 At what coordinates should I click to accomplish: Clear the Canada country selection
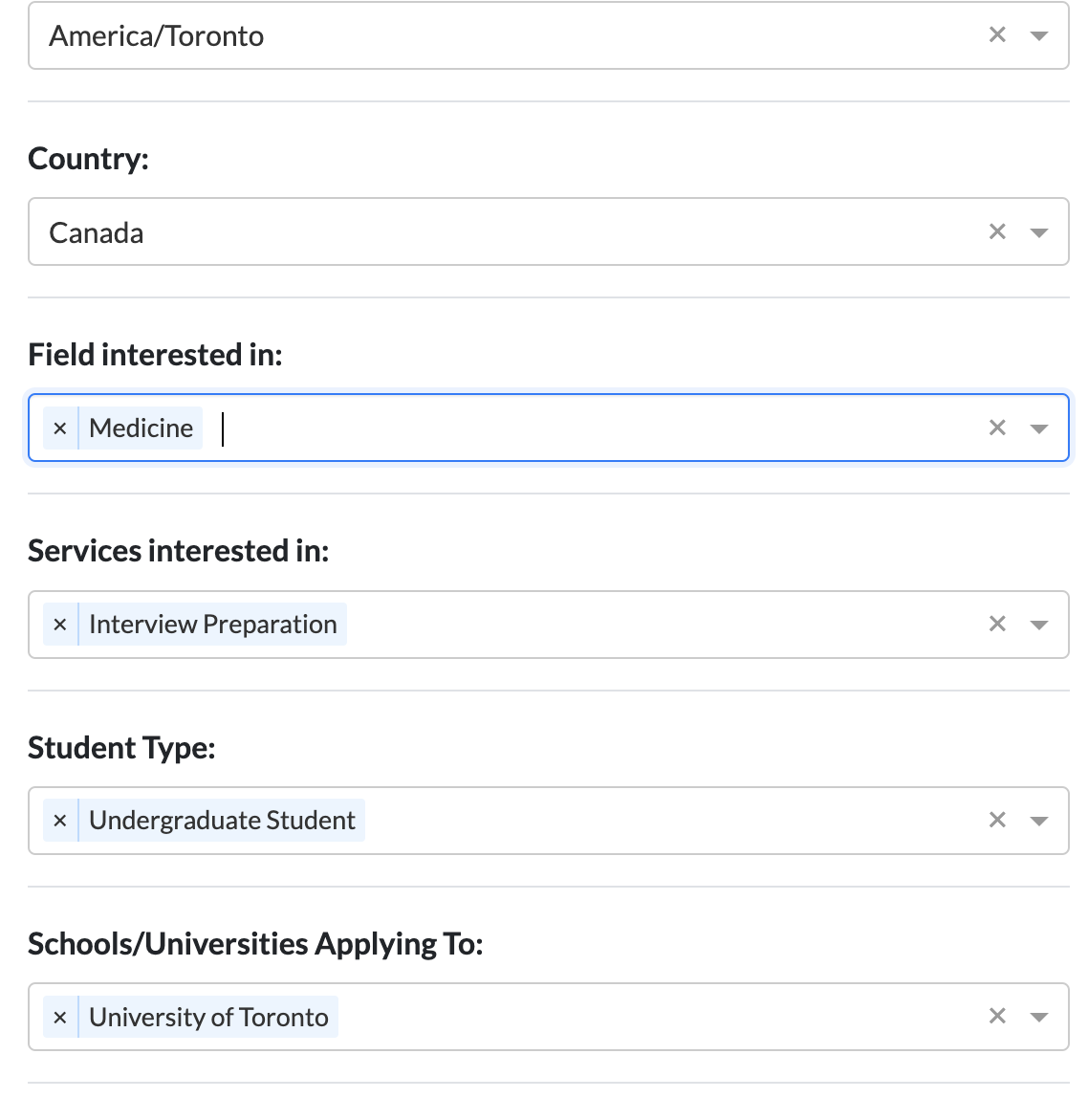click(997, 231)
